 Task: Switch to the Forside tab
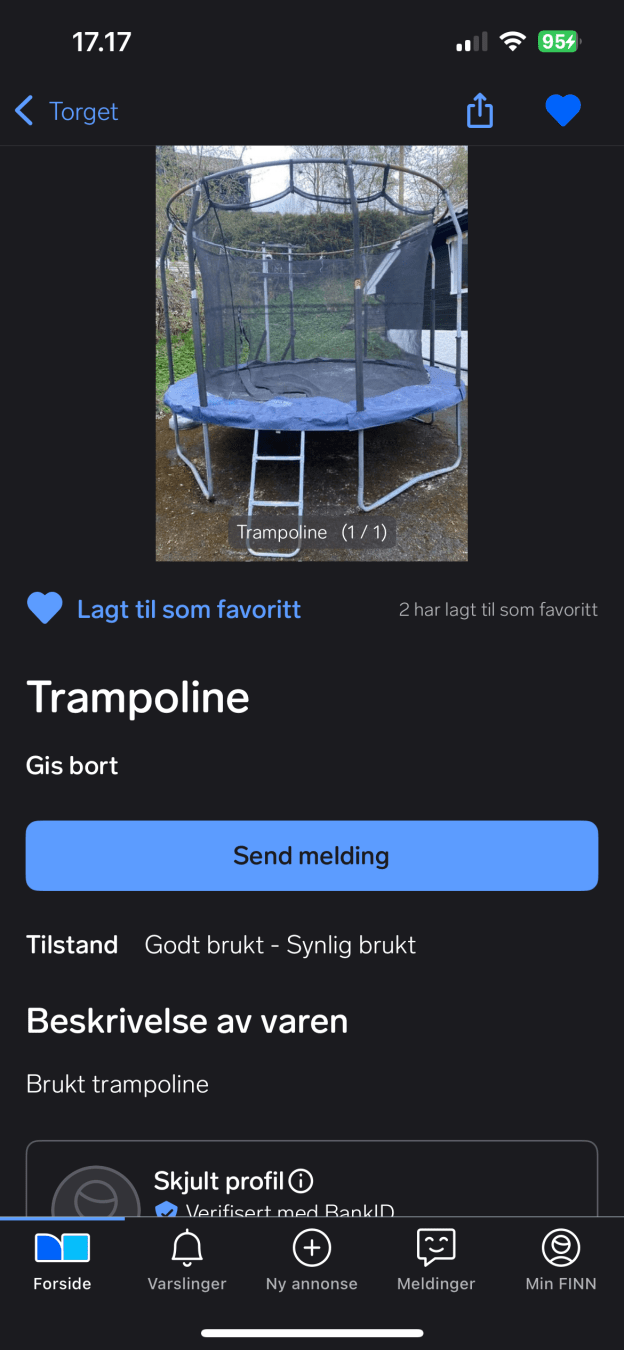62,1261
